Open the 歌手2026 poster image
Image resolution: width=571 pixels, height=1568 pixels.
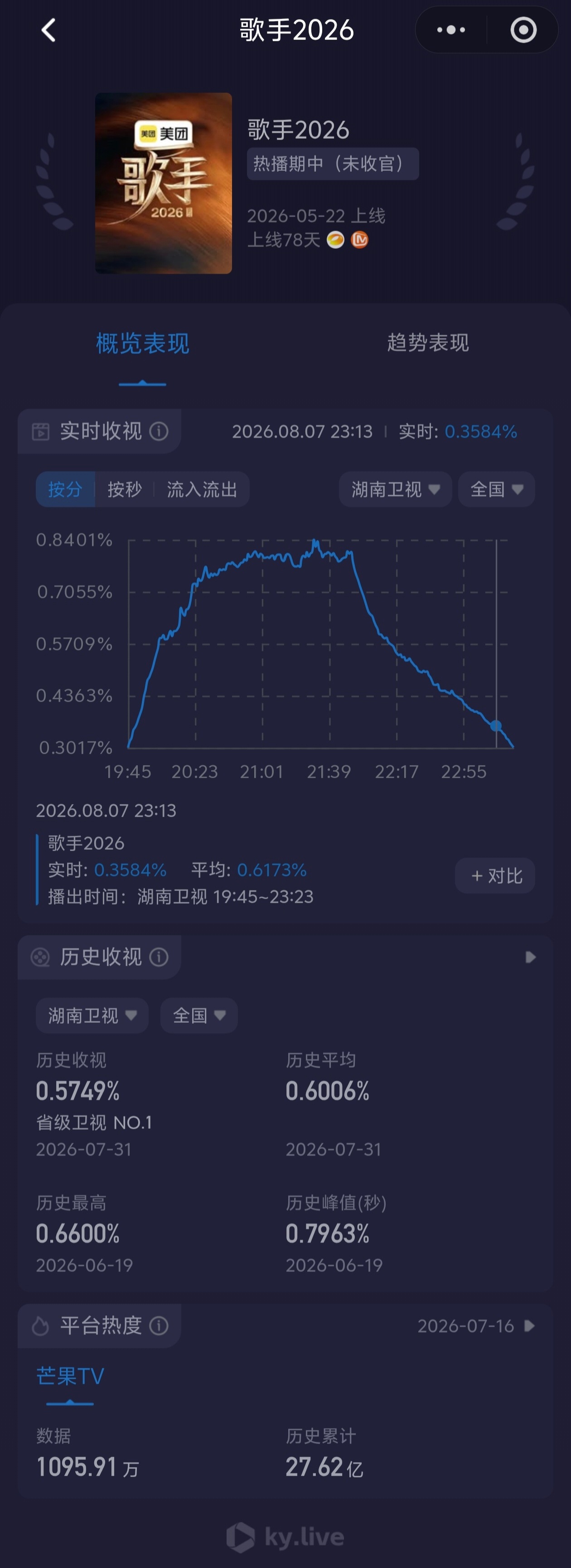pos(163,183)
